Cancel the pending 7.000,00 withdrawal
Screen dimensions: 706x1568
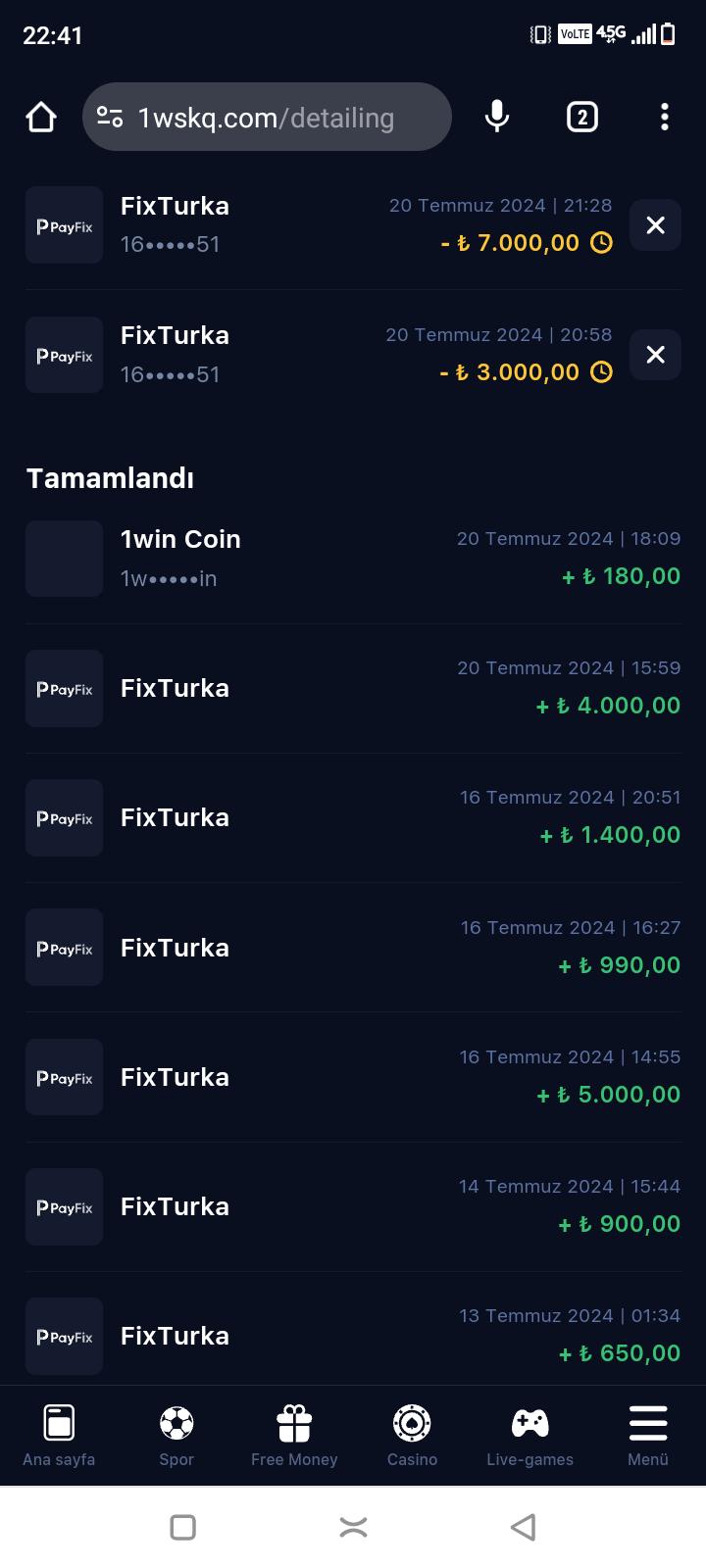(655, 225)
